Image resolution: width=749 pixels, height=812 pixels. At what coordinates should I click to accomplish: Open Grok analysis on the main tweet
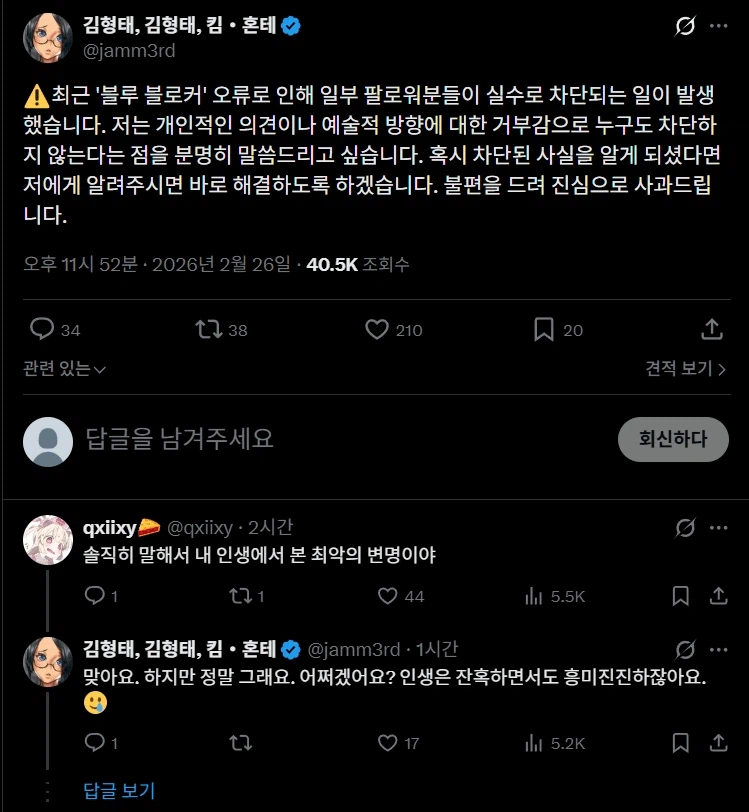click(x=683, y=27)
